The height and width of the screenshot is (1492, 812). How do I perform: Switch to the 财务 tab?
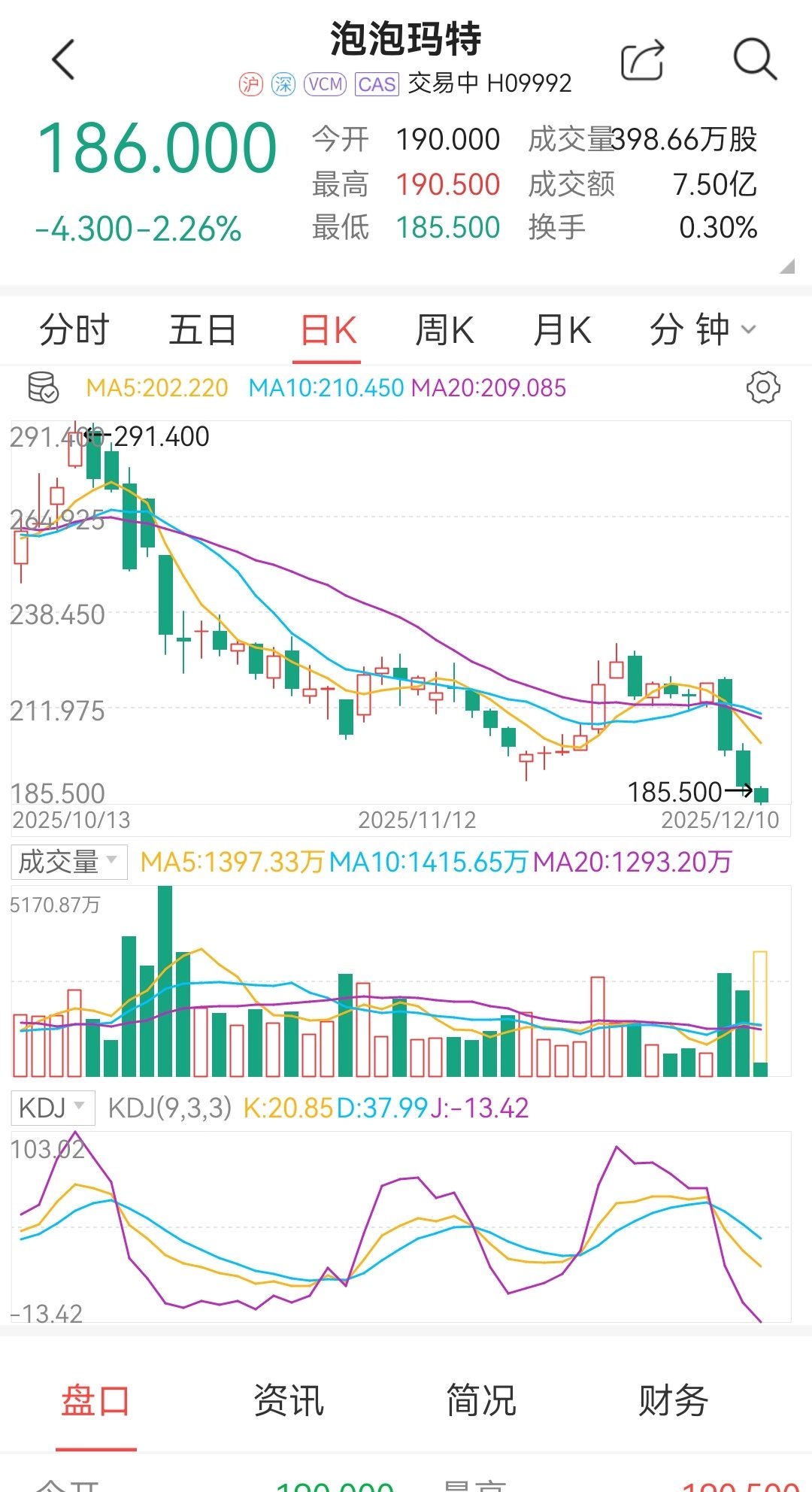674,1401
